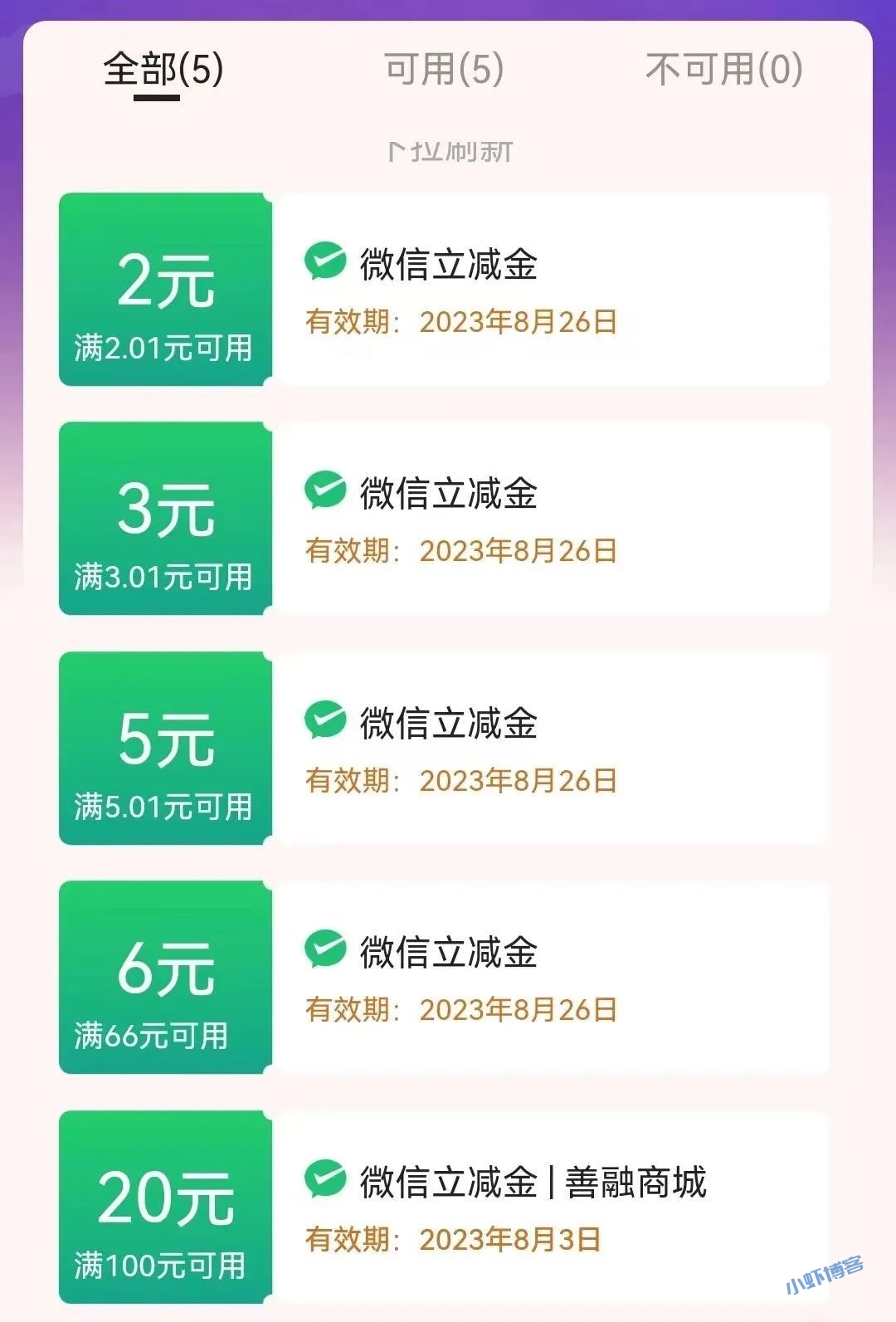Screen dimensions: 896x1322
Task: Select the green 3元 coupon badge
Action: [x=164, y=518]
